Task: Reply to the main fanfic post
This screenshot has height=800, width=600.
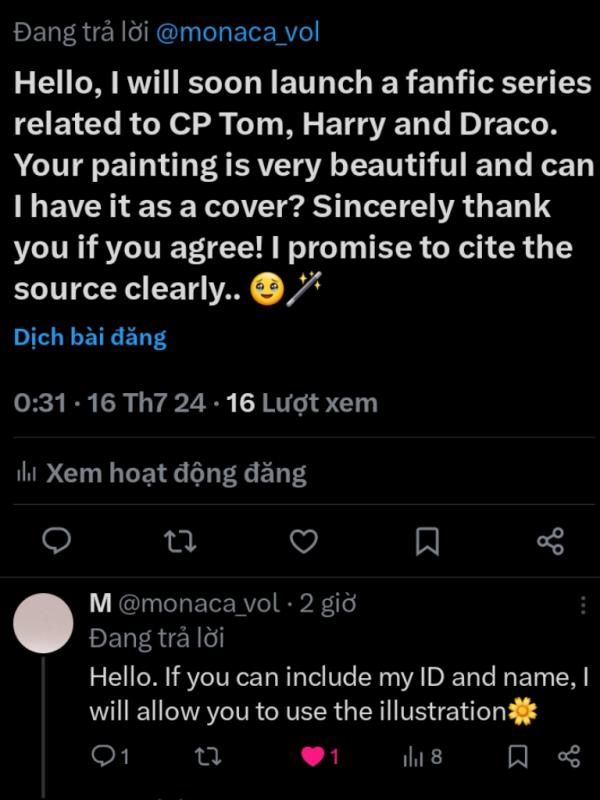Action: [x=57, y=541]
